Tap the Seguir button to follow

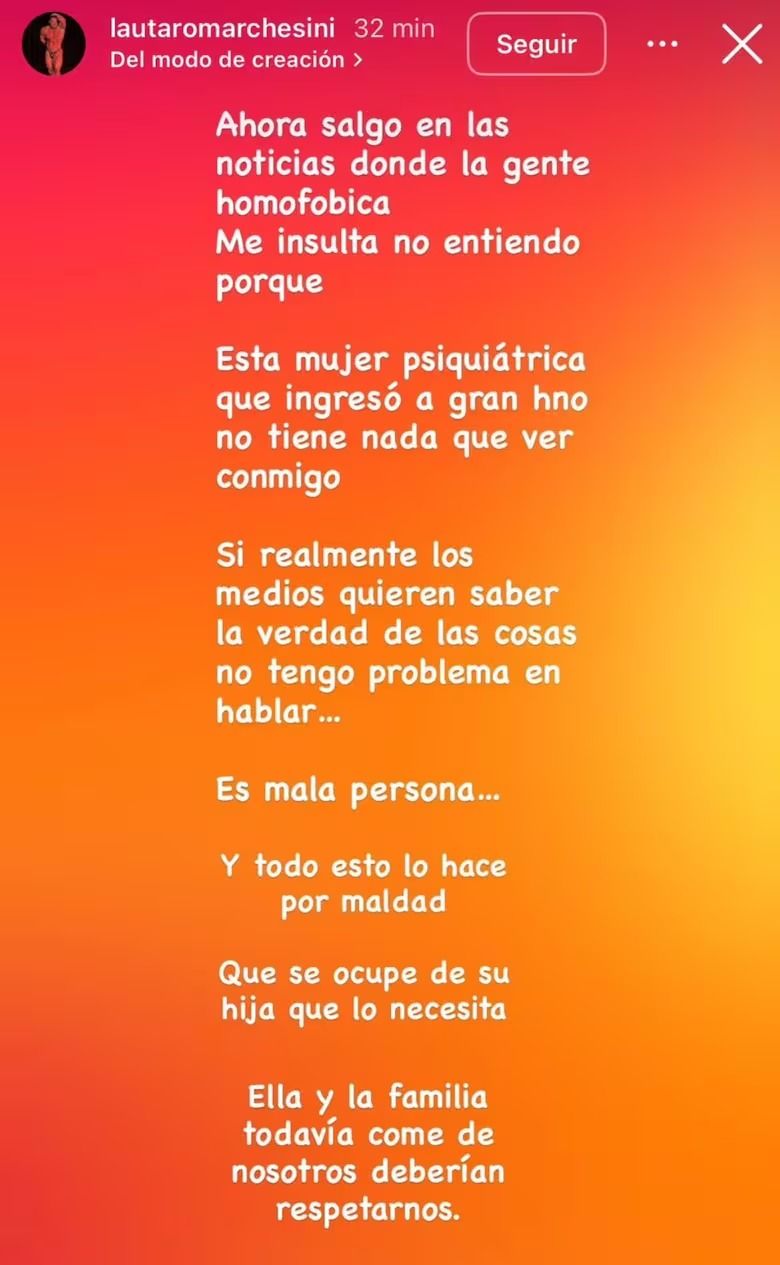point(536,44)
